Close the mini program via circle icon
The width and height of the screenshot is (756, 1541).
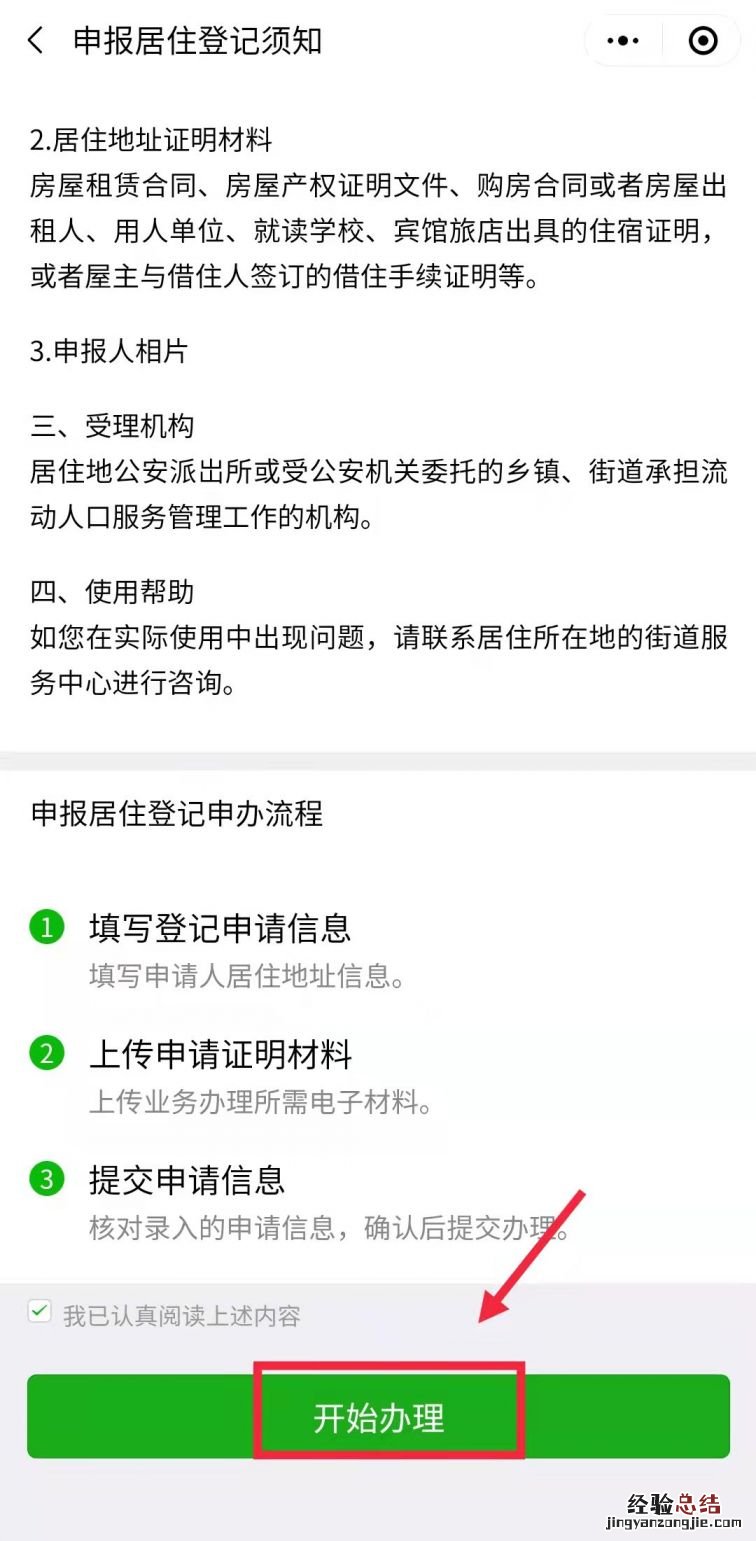703,41
